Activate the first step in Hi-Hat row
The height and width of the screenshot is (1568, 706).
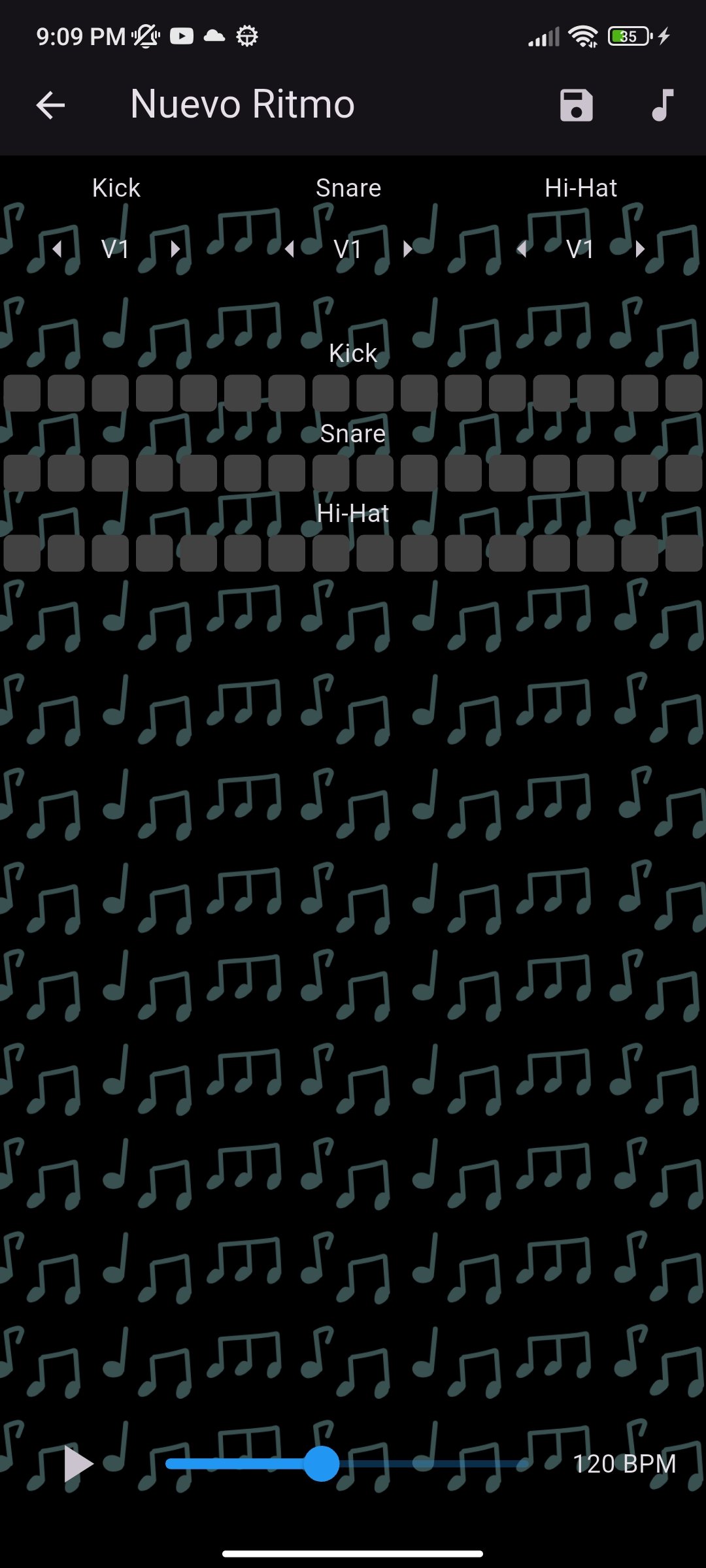pos(22,553)
